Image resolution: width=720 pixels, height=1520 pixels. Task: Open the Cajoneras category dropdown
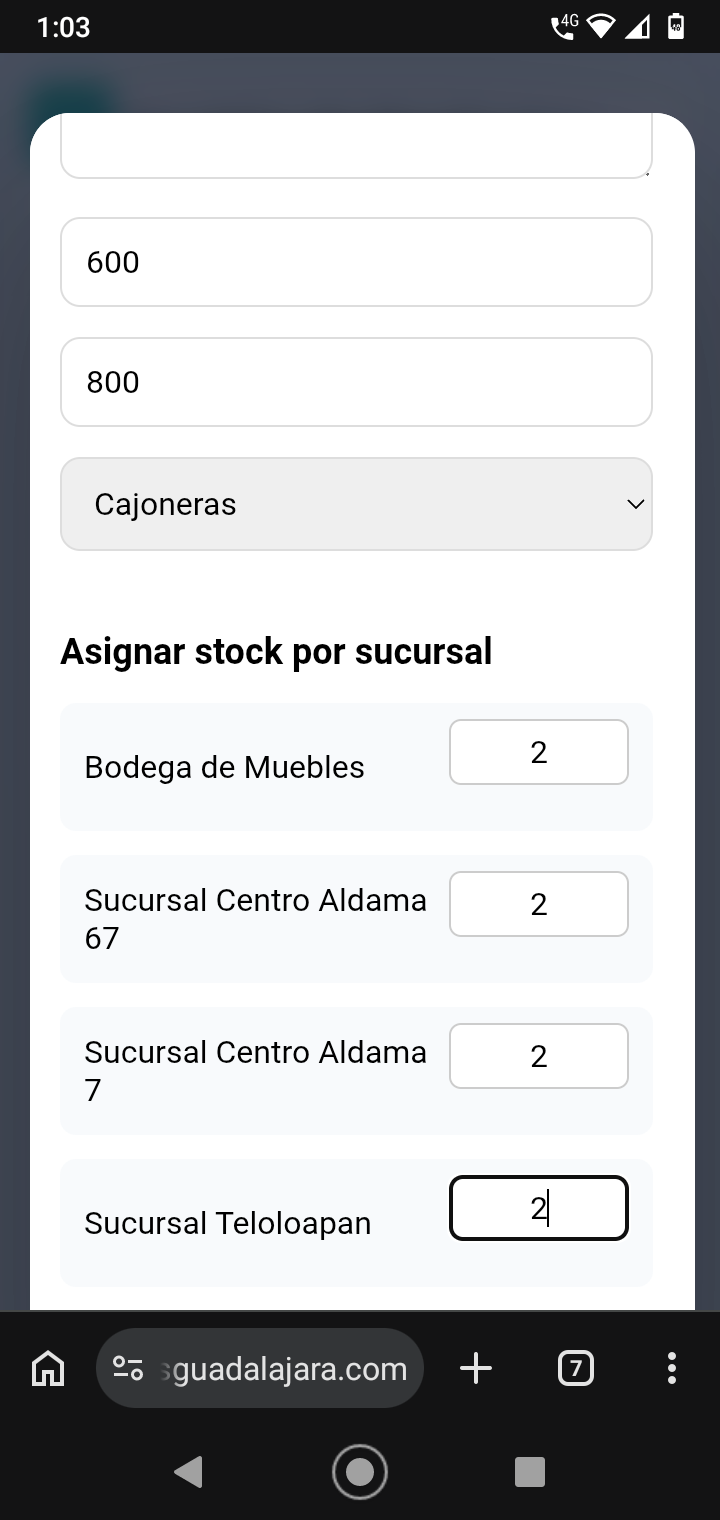pyautogui.click(x=356, y=504)
